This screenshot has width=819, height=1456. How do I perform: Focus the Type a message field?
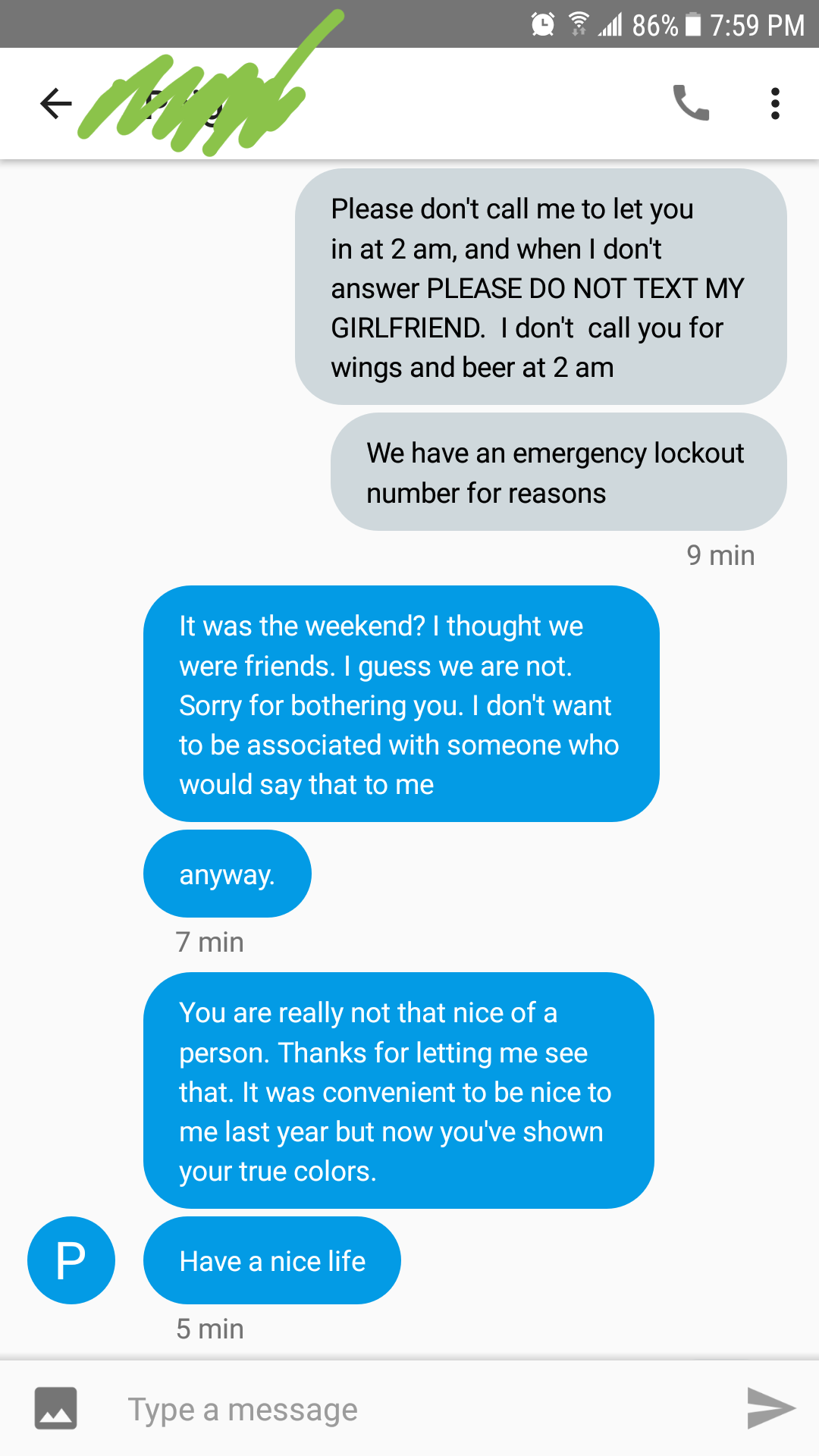[409, 1410]
